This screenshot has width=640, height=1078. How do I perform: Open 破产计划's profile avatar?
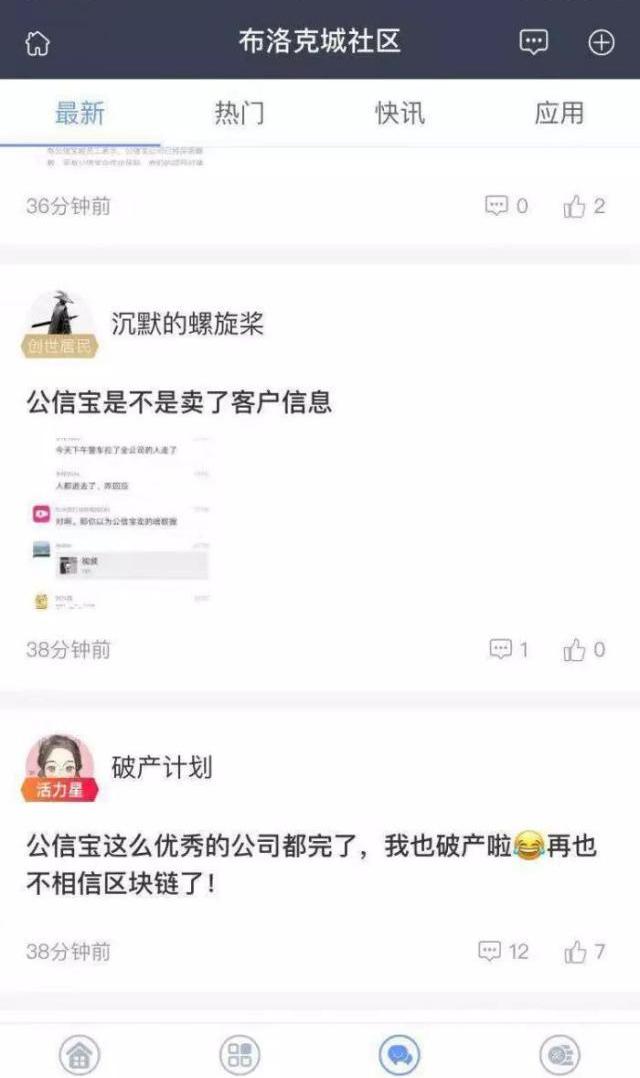(x=59, y=767)
